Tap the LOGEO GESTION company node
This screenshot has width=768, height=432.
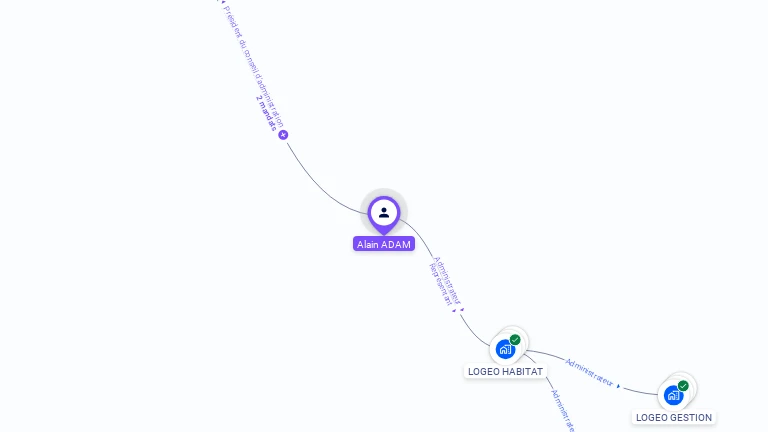[674, 395]
